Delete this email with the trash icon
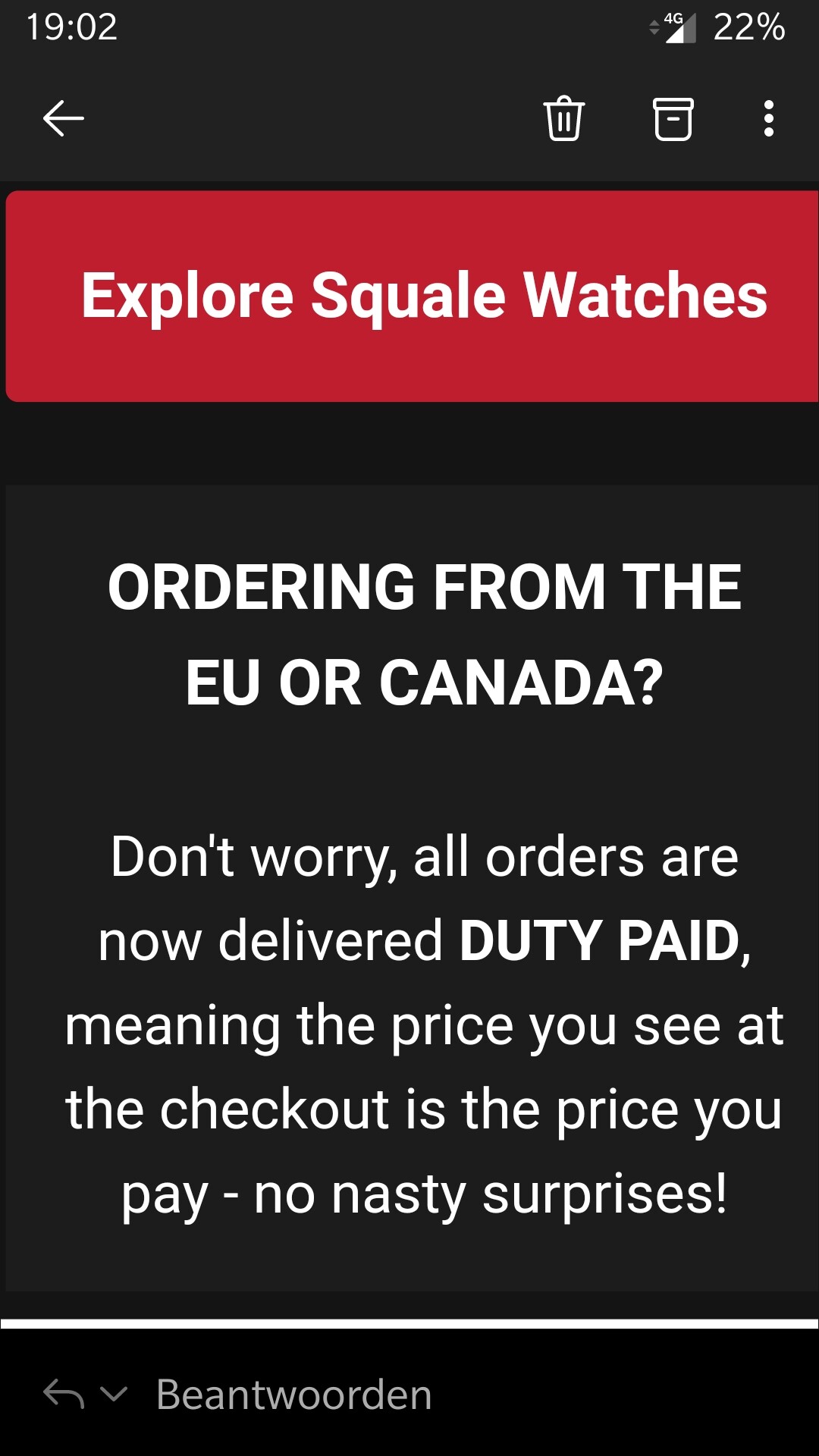Screen dimensions: 819x1456 click(564, 119)
